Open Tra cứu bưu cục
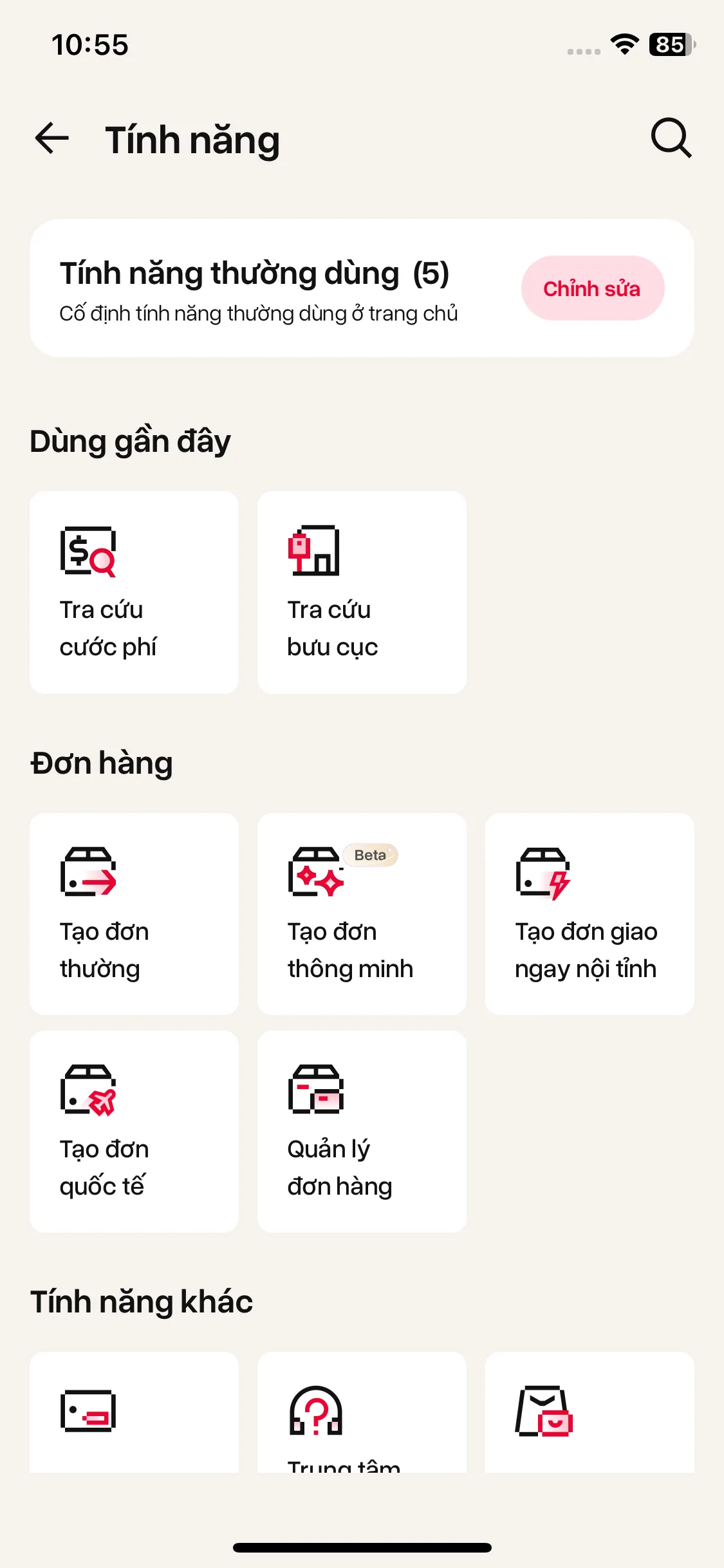 tap(362, 592)
